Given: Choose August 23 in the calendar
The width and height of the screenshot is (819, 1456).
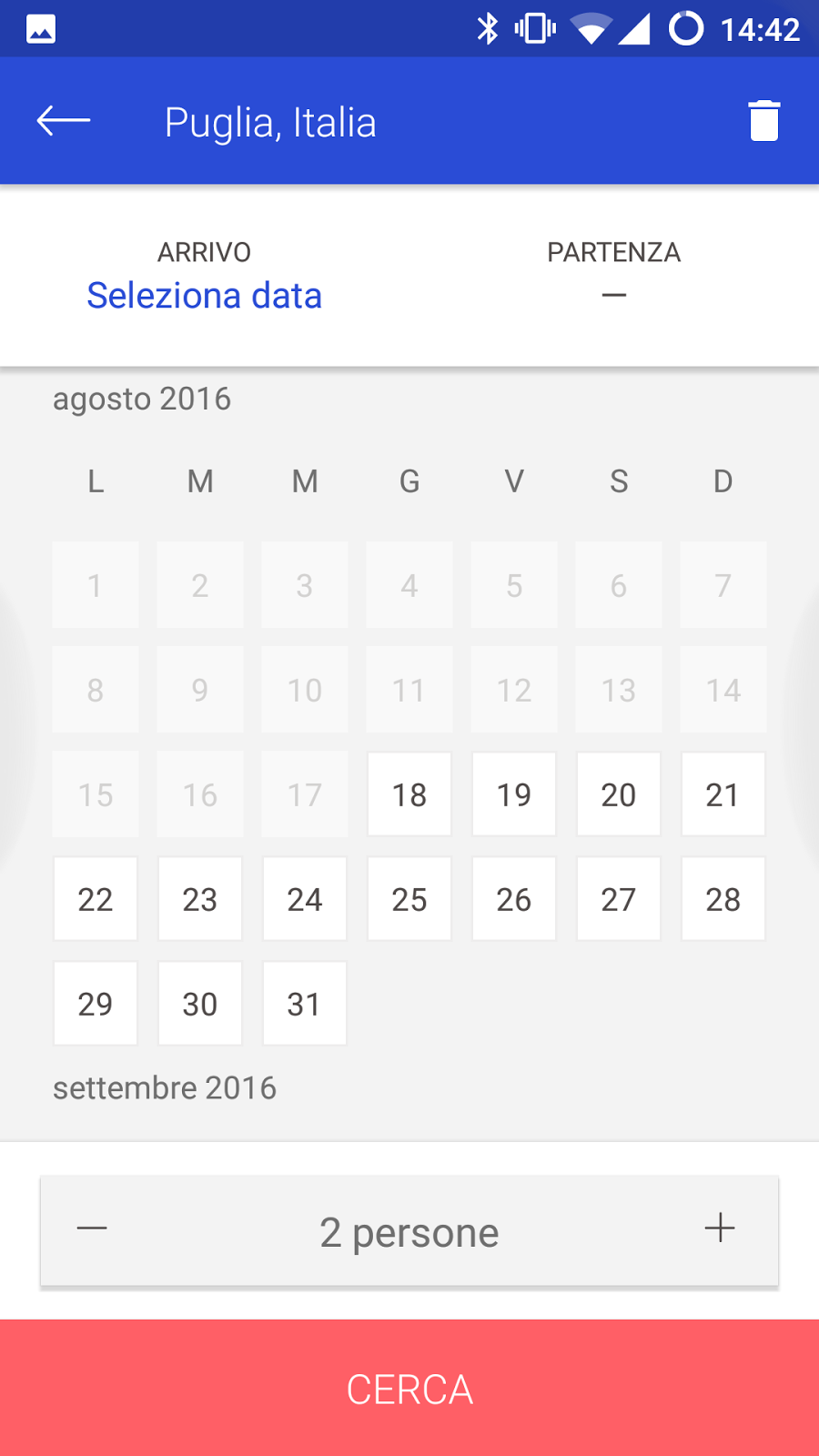Looking at the screenshot, I should (x=200, y=899).
